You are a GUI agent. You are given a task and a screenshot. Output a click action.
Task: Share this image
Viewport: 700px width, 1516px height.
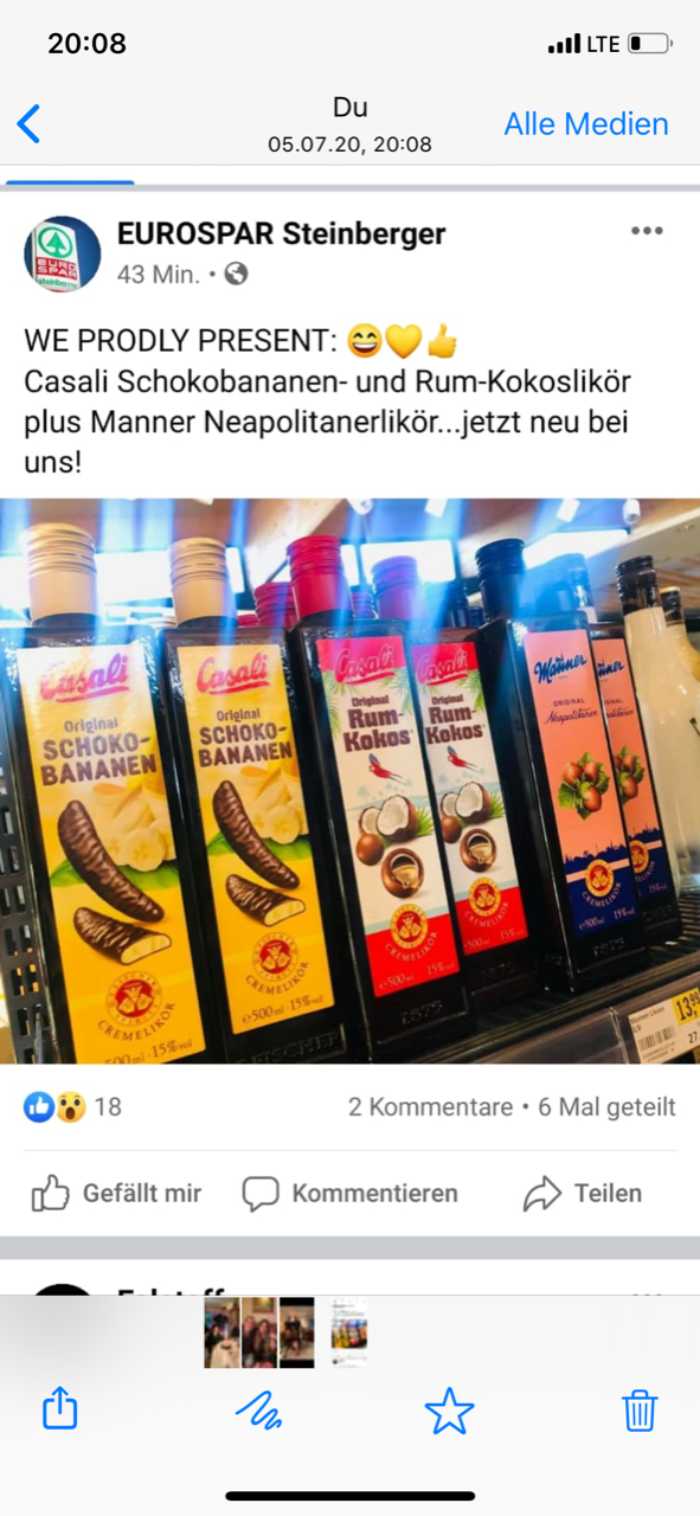tap(60, 1410)
